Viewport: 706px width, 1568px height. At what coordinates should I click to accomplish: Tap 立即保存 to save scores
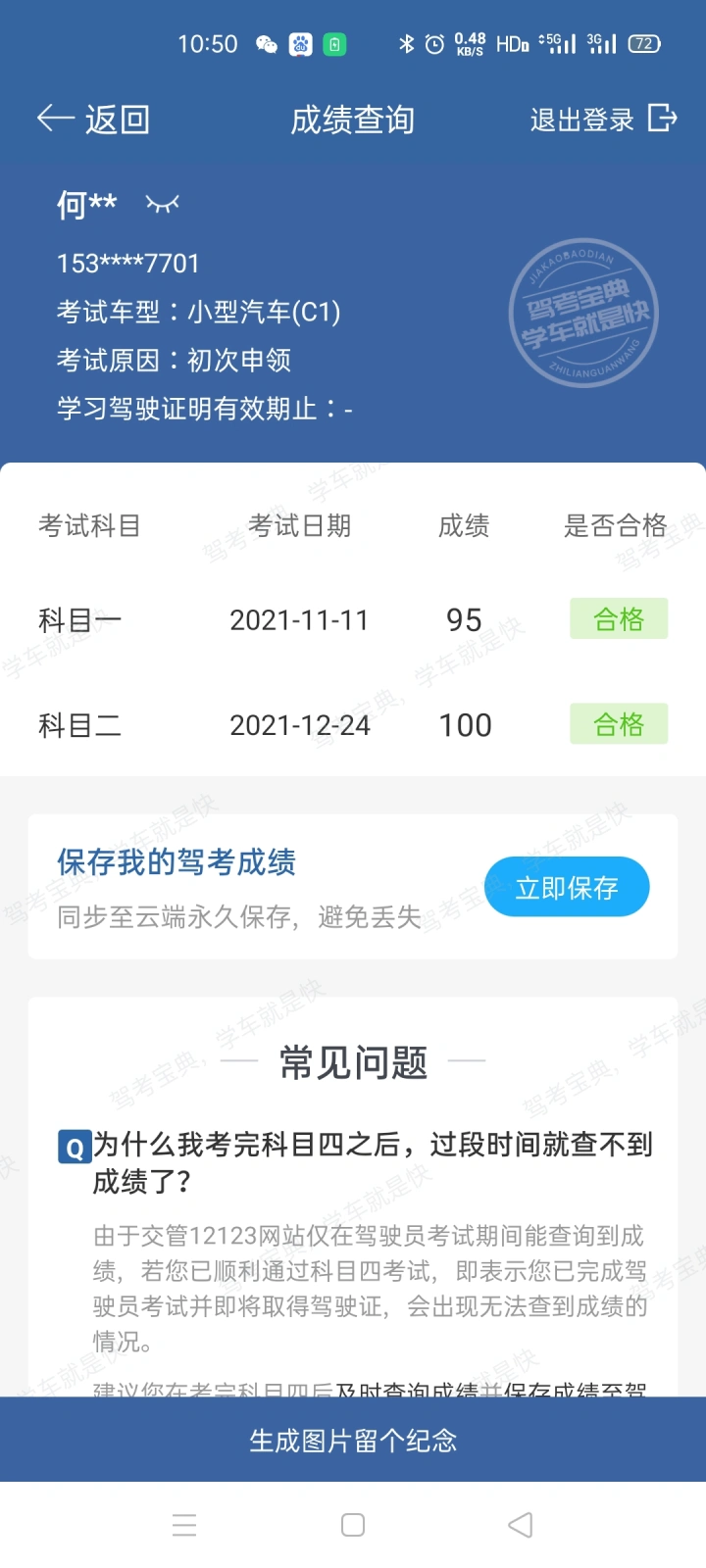(567, 888)
